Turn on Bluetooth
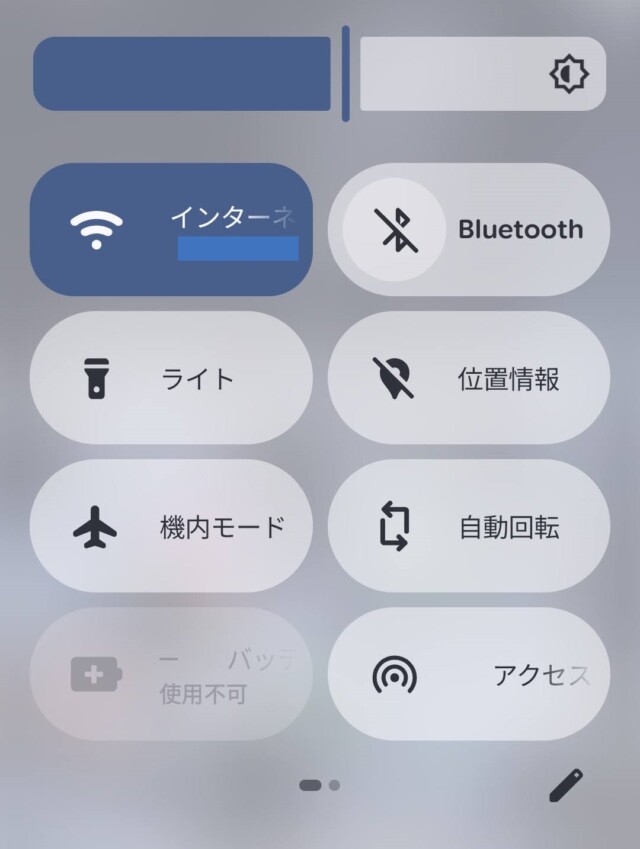Screen dimensions: 640x849 [469, 230]
